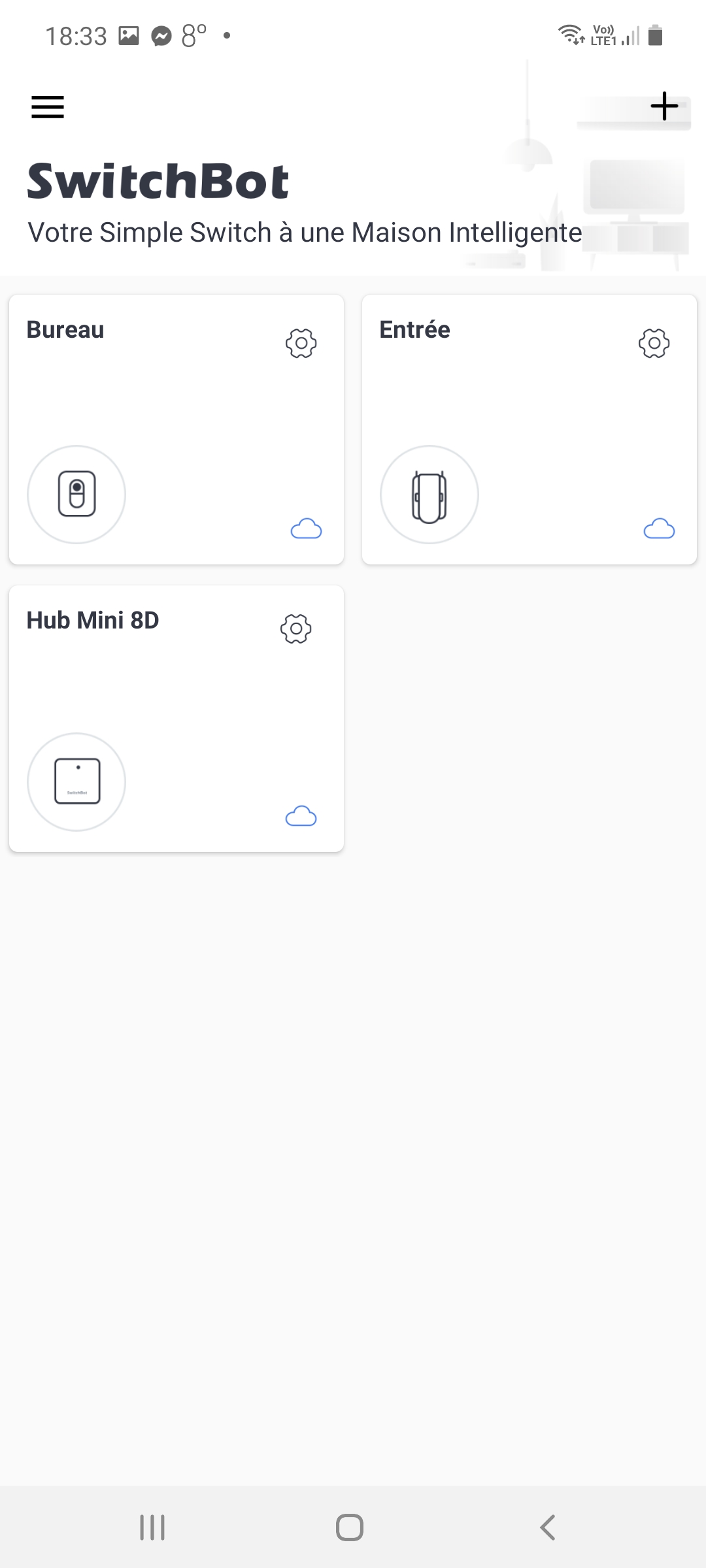Open settings gear for Hub Mini 8D
The width and height of the screenshot is (706, 1568).
coord(296,629)
